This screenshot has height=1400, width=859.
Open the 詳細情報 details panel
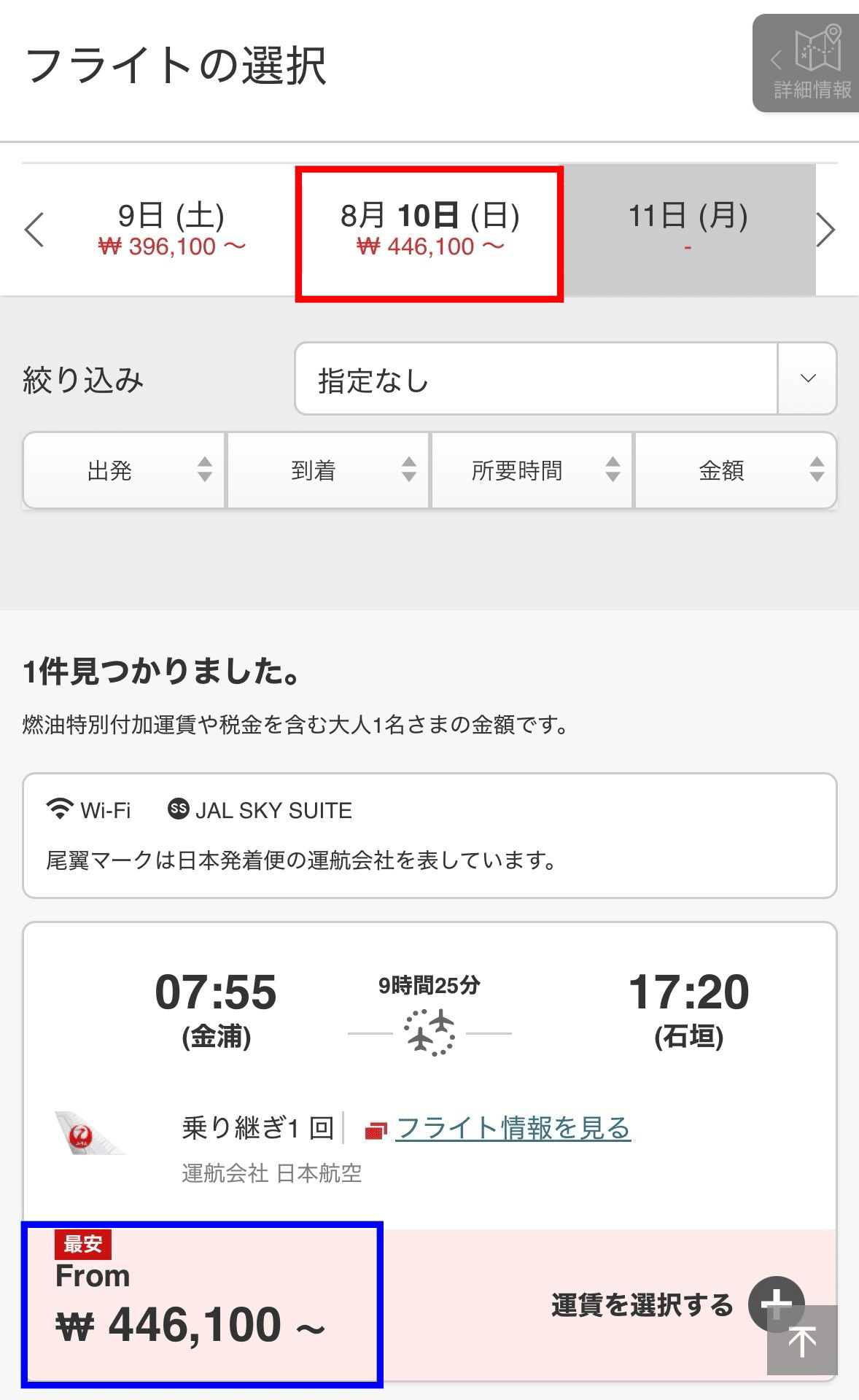pos(806,63)
